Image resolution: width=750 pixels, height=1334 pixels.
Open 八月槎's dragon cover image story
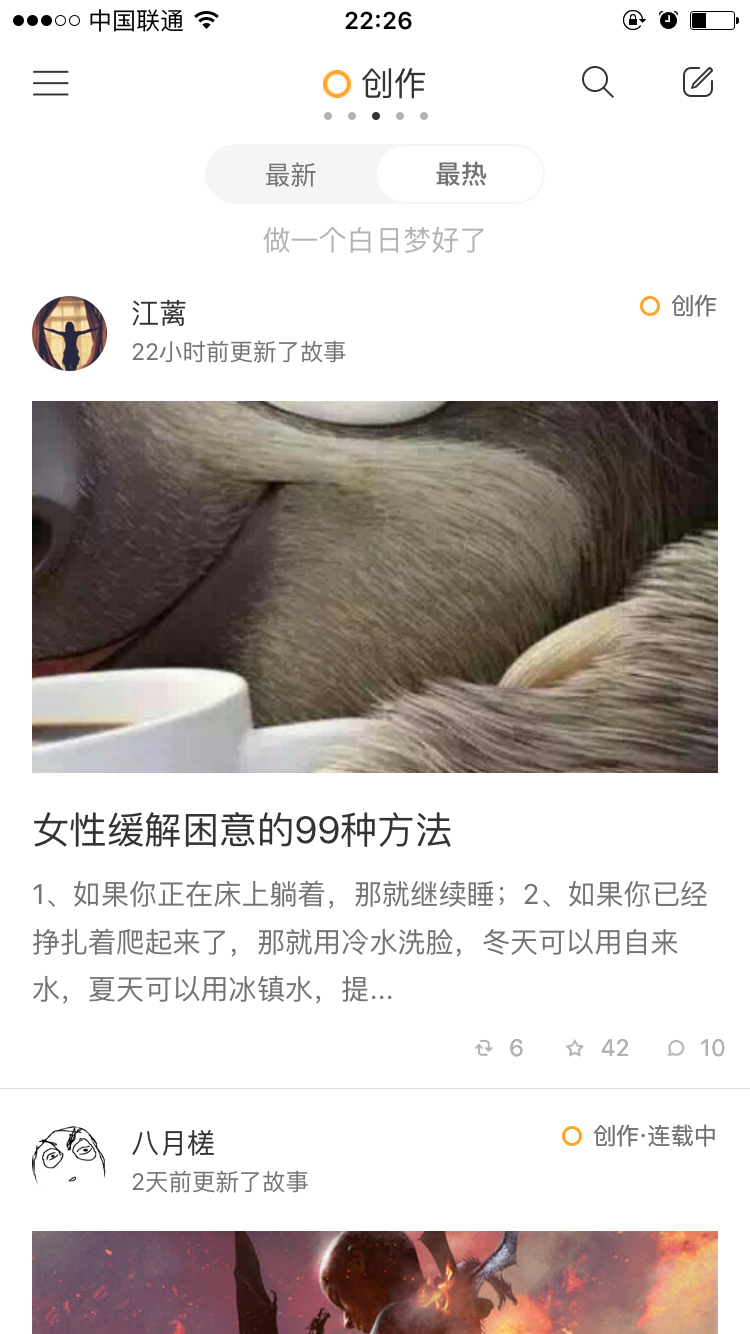(375, 1282)
